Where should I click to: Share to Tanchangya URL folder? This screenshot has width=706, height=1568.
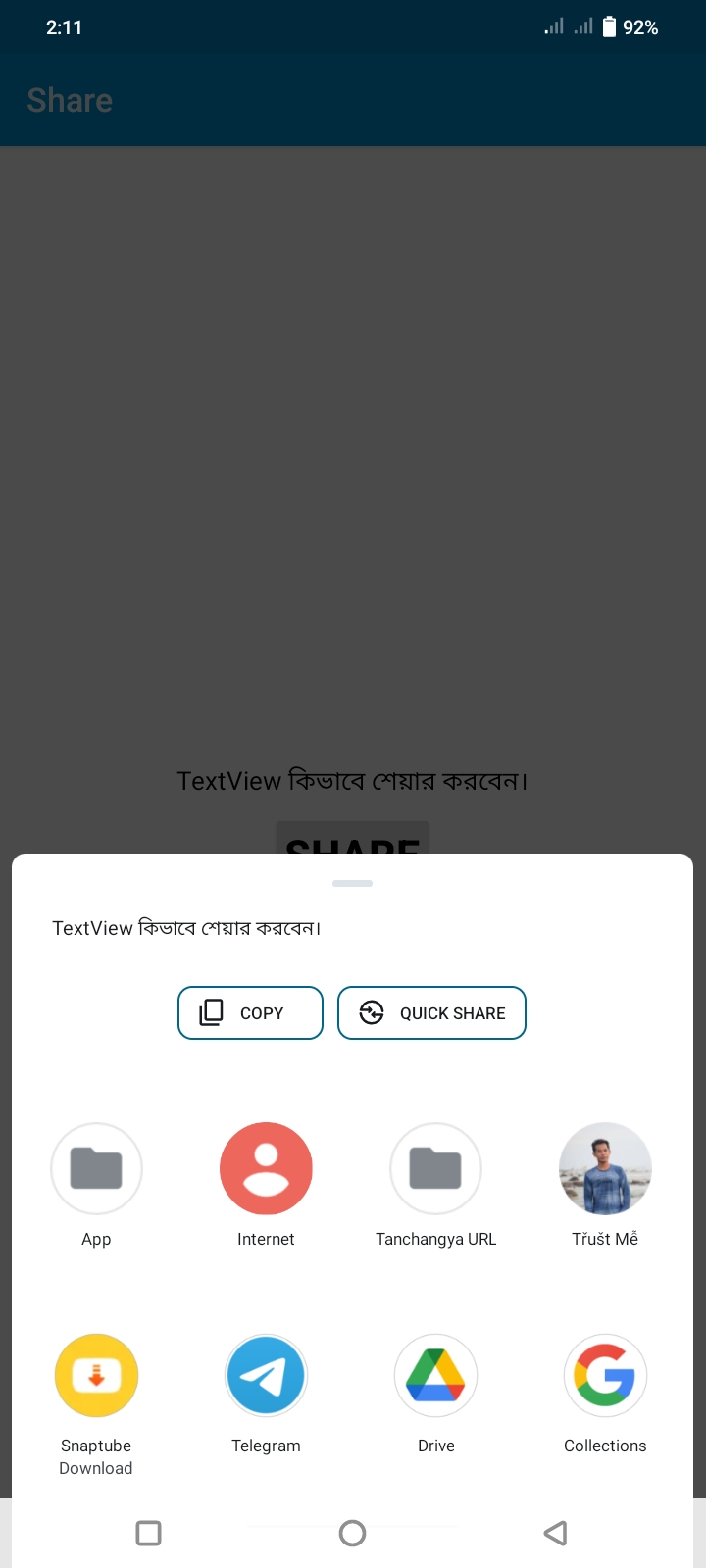(x=435, y=1186)
